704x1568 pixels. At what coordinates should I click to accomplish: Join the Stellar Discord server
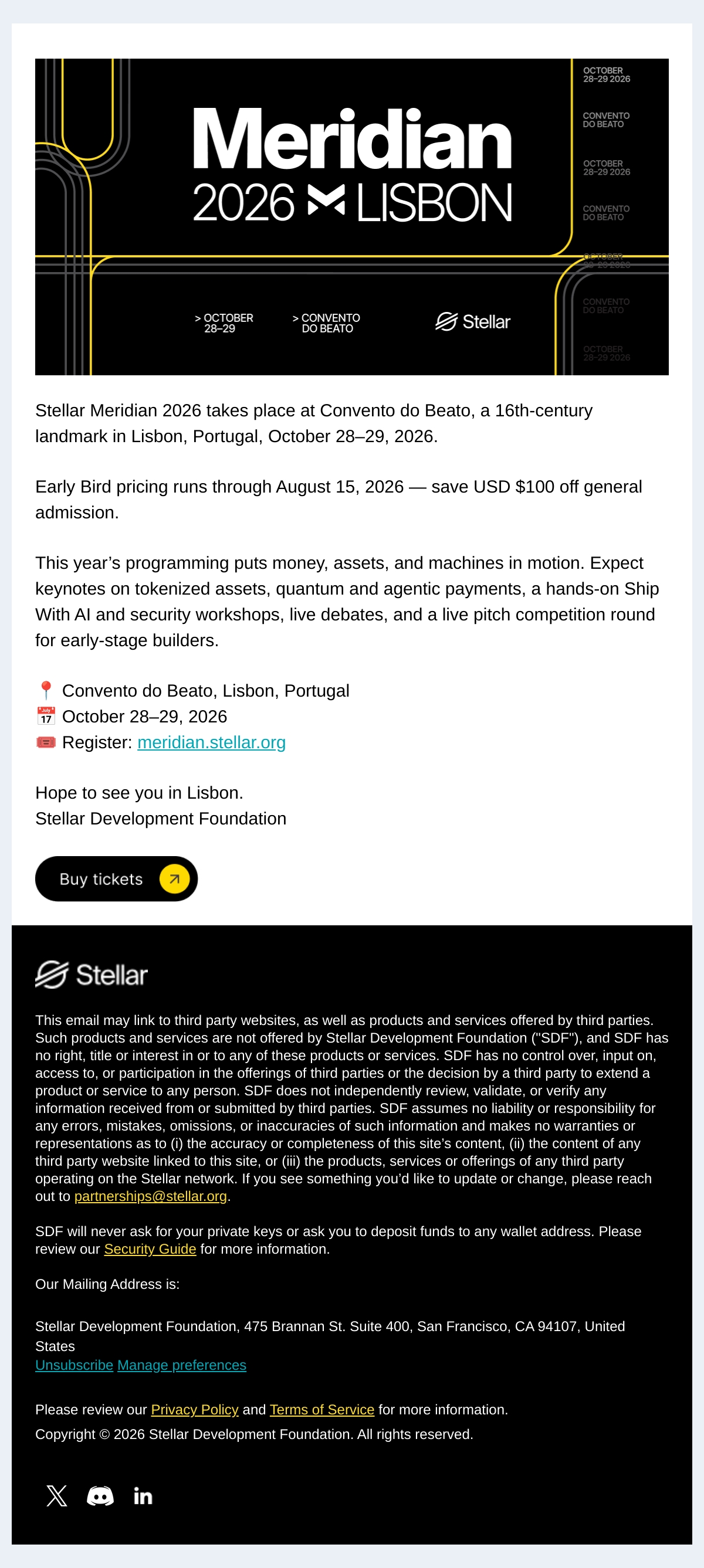100,1495
